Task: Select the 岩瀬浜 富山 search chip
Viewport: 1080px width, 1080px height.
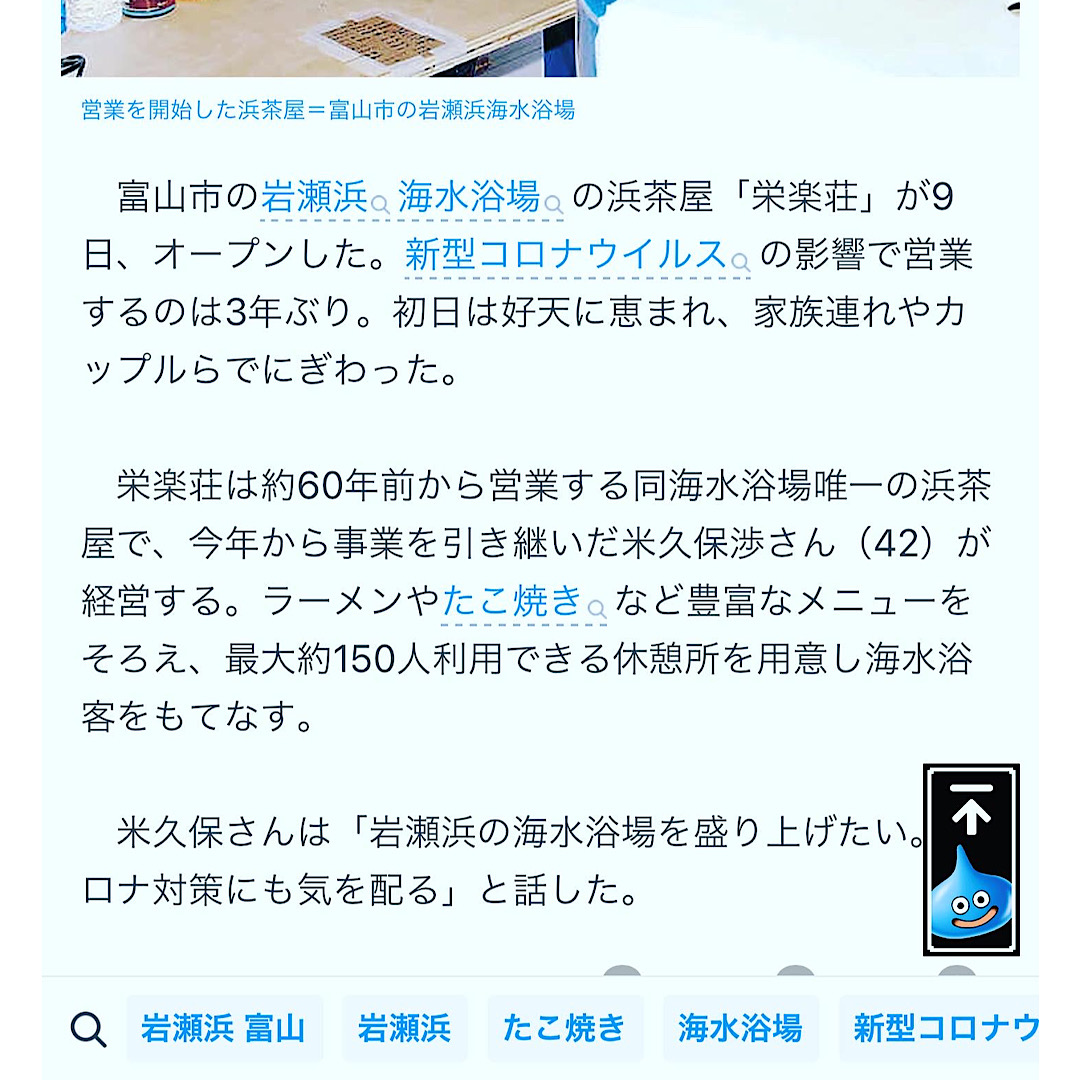Action: [223, 1028]
